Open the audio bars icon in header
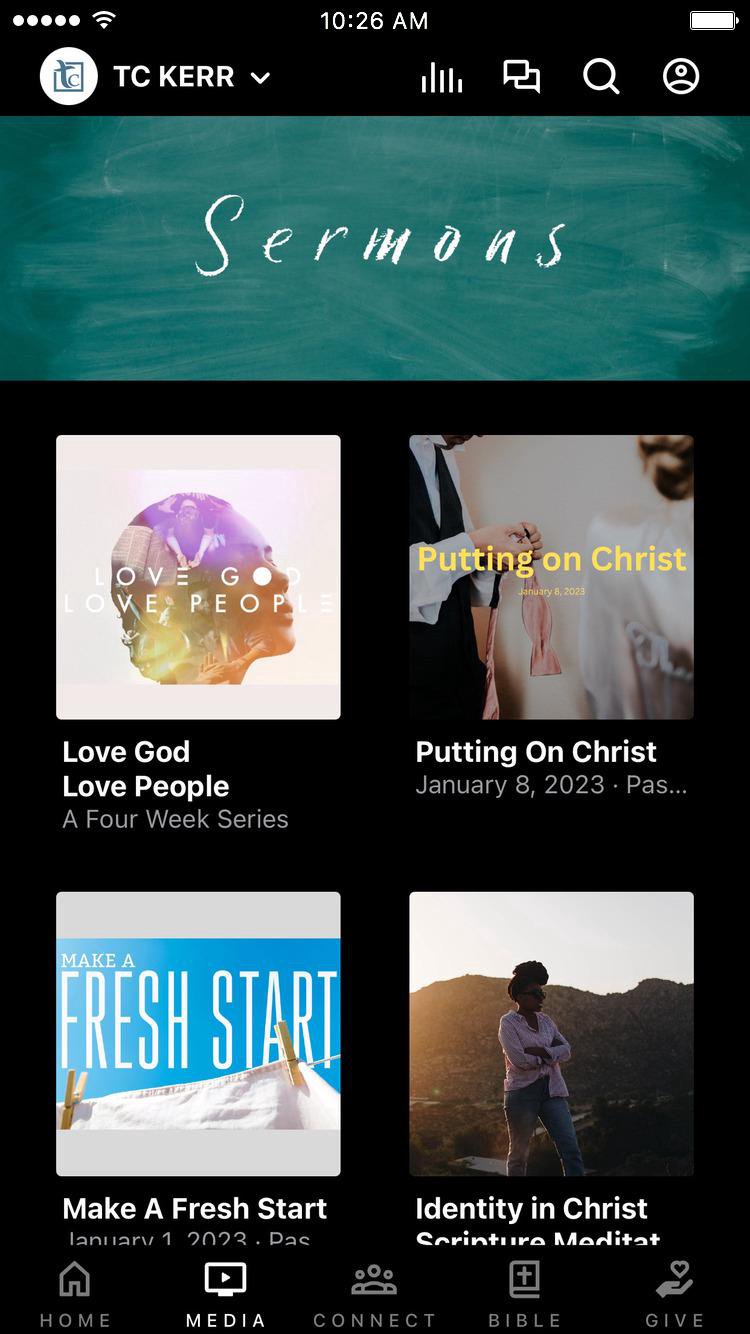Viewport: 750px width, 1334px height. click(441, 77)
